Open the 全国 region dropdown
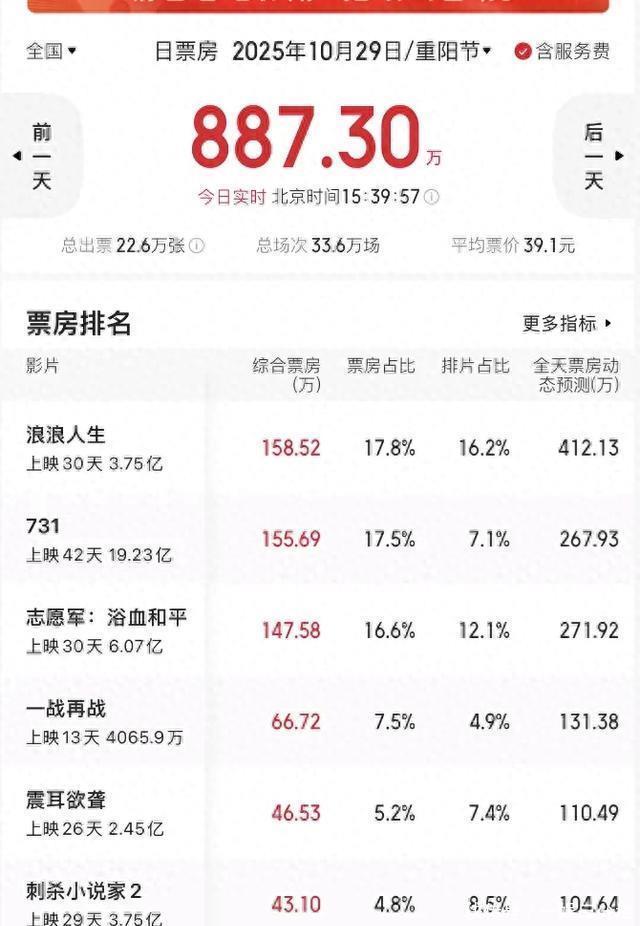 coord(51,51)
